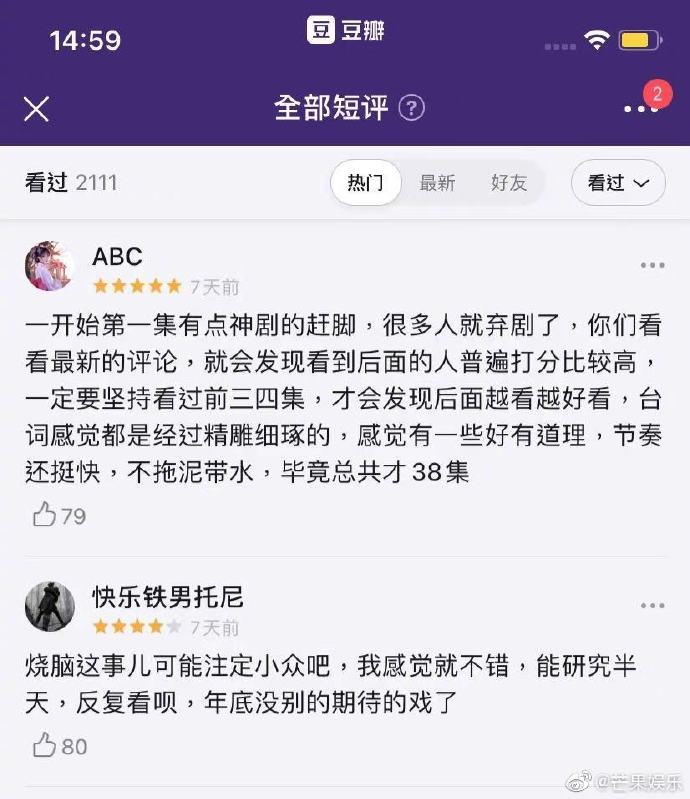690x799 pixels.
Task: Open more options on ABC's review
Action: click(x=652, y=266)
